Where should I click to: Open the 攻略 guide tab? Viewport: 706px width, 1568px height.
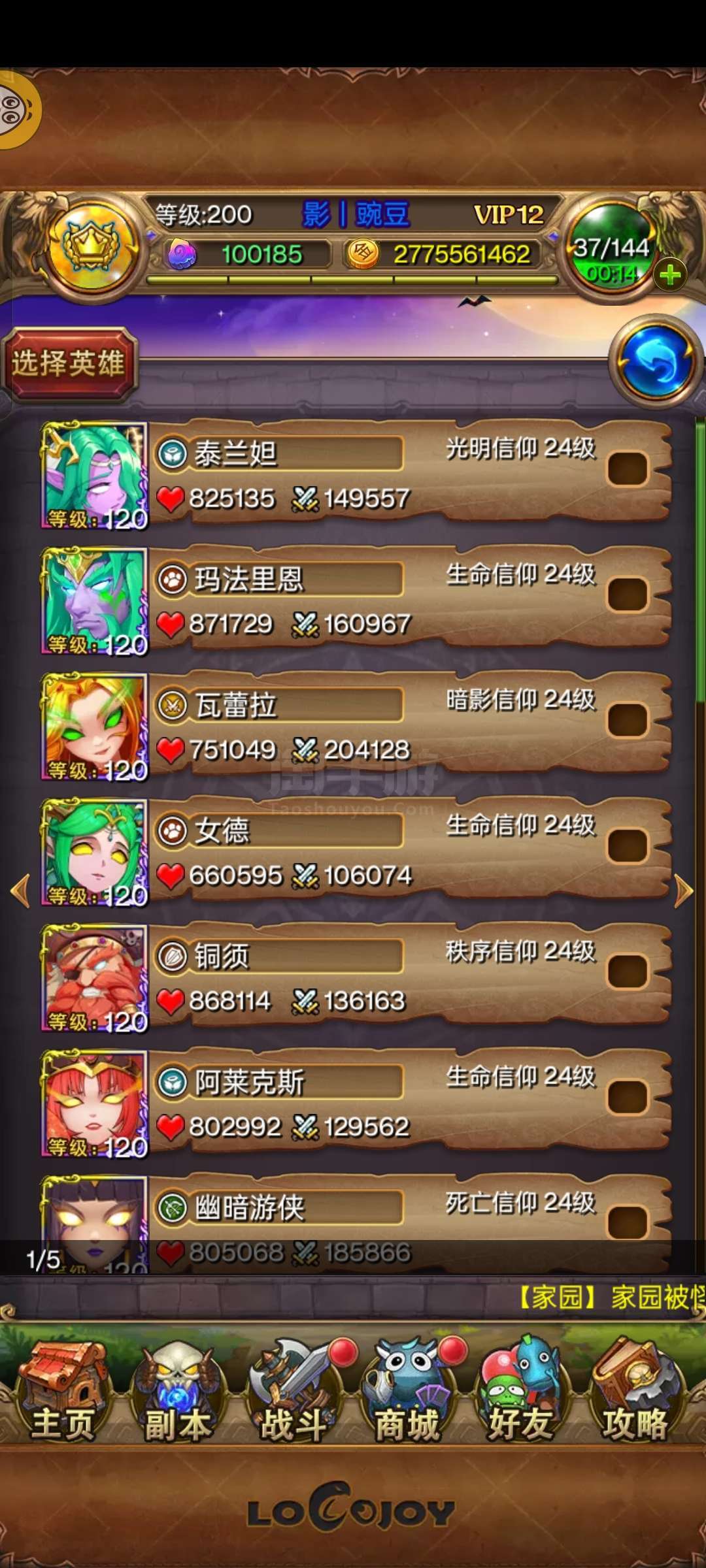click(x=634, y=1393)
